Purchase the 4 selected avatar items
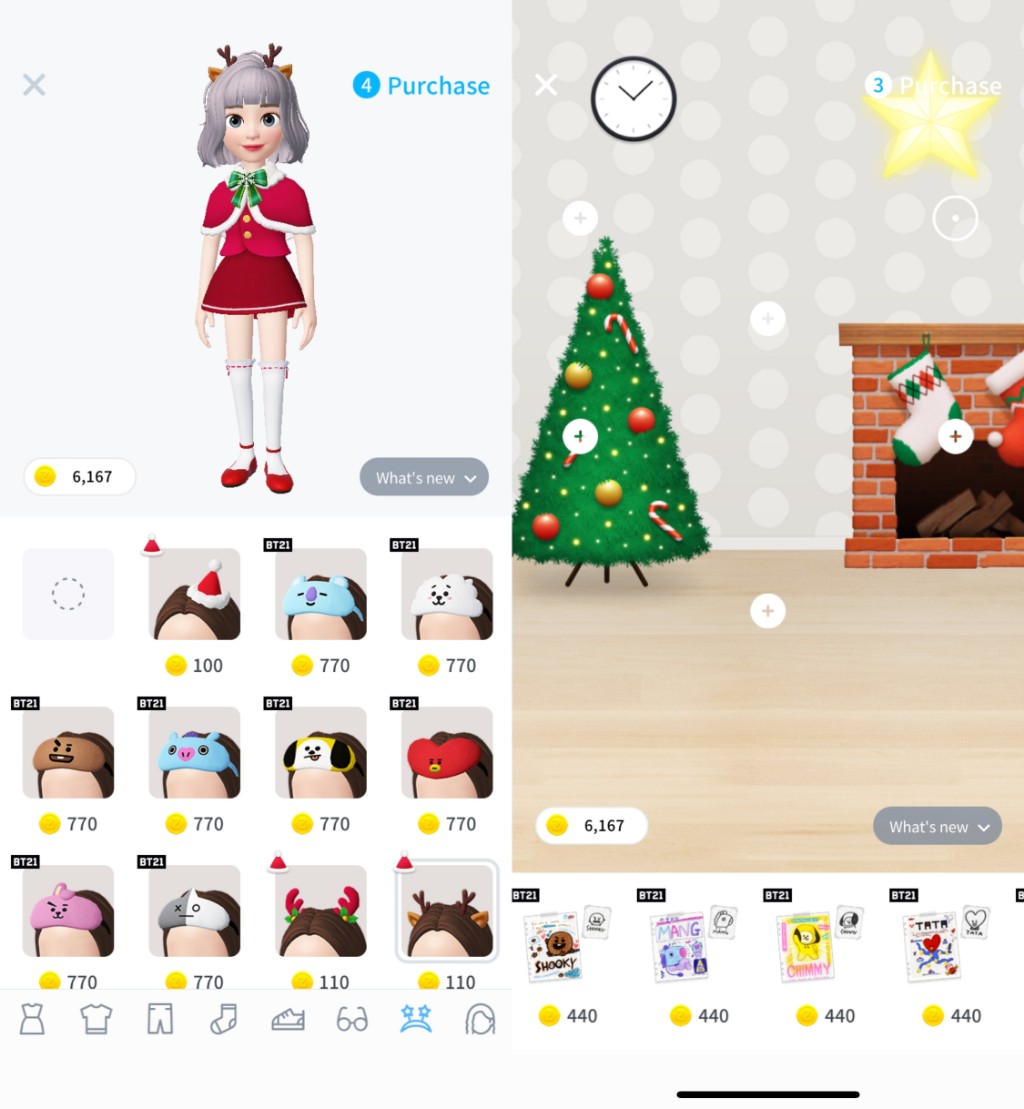The height and width of the screenshot is (1109, 1024). click(x=422, y=86)
